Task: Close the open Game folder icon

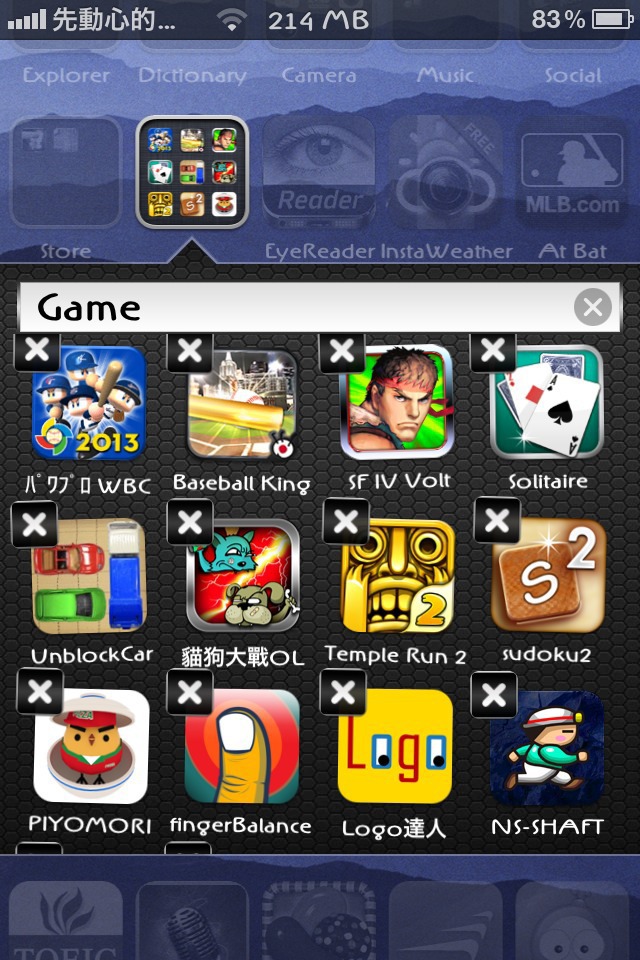Action: (x=192, y=172)
